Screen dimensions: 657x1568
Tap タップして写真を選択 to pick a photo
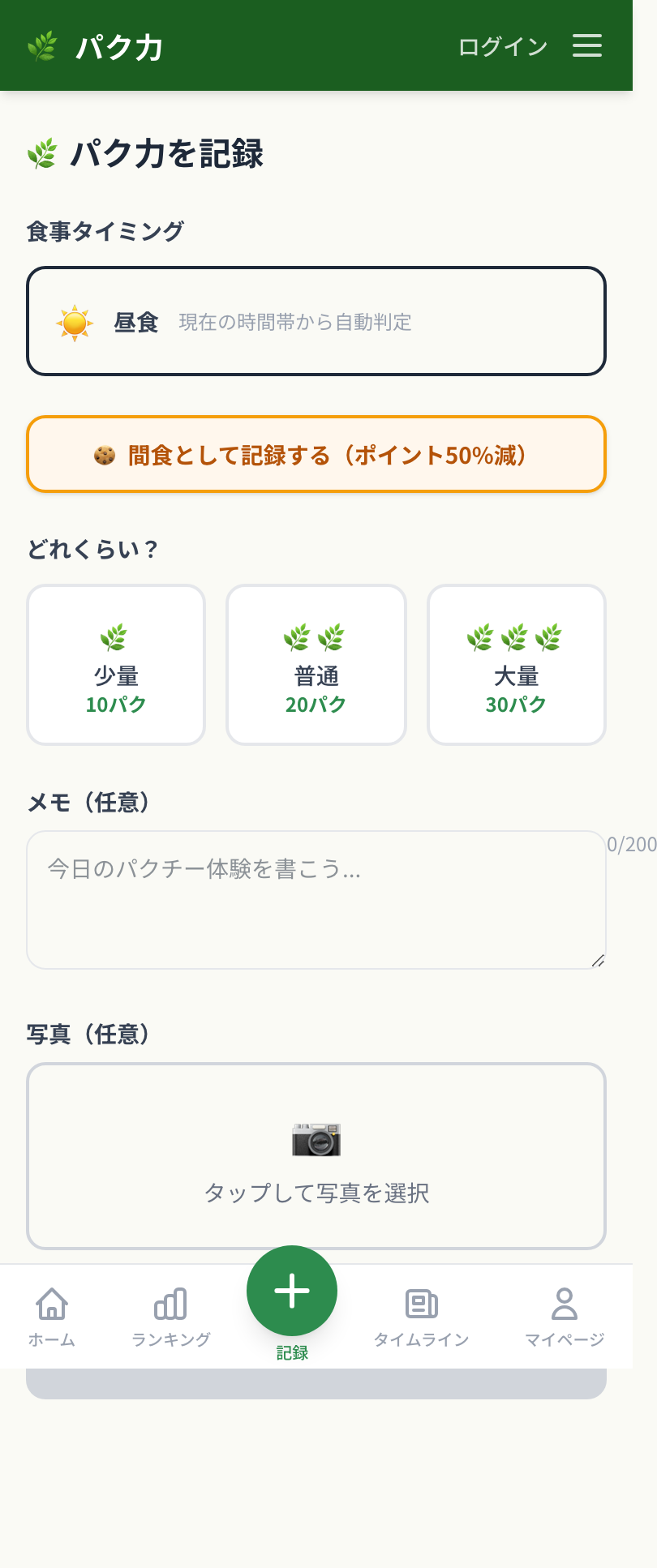point(316,1193)
